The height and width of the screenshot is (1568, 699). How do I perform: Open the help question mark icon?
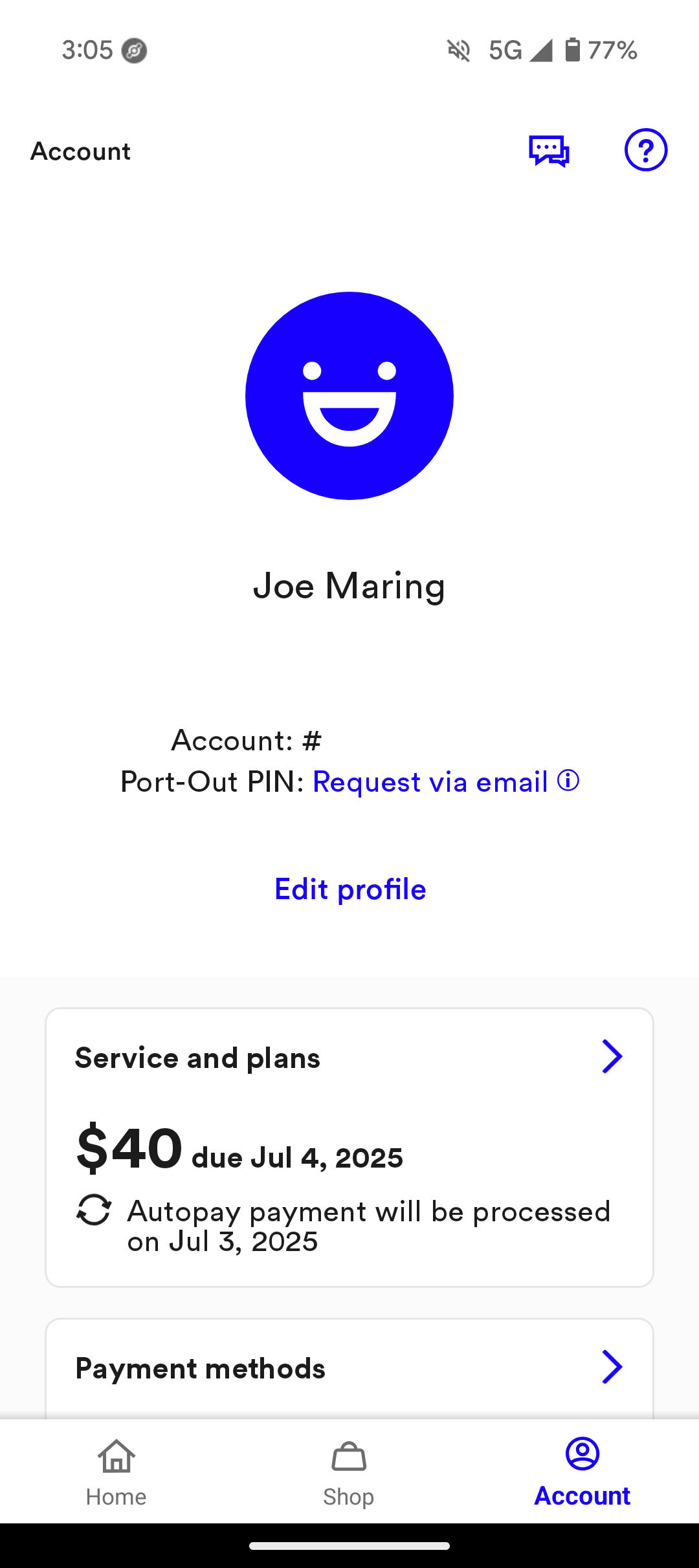pos(645,150)
